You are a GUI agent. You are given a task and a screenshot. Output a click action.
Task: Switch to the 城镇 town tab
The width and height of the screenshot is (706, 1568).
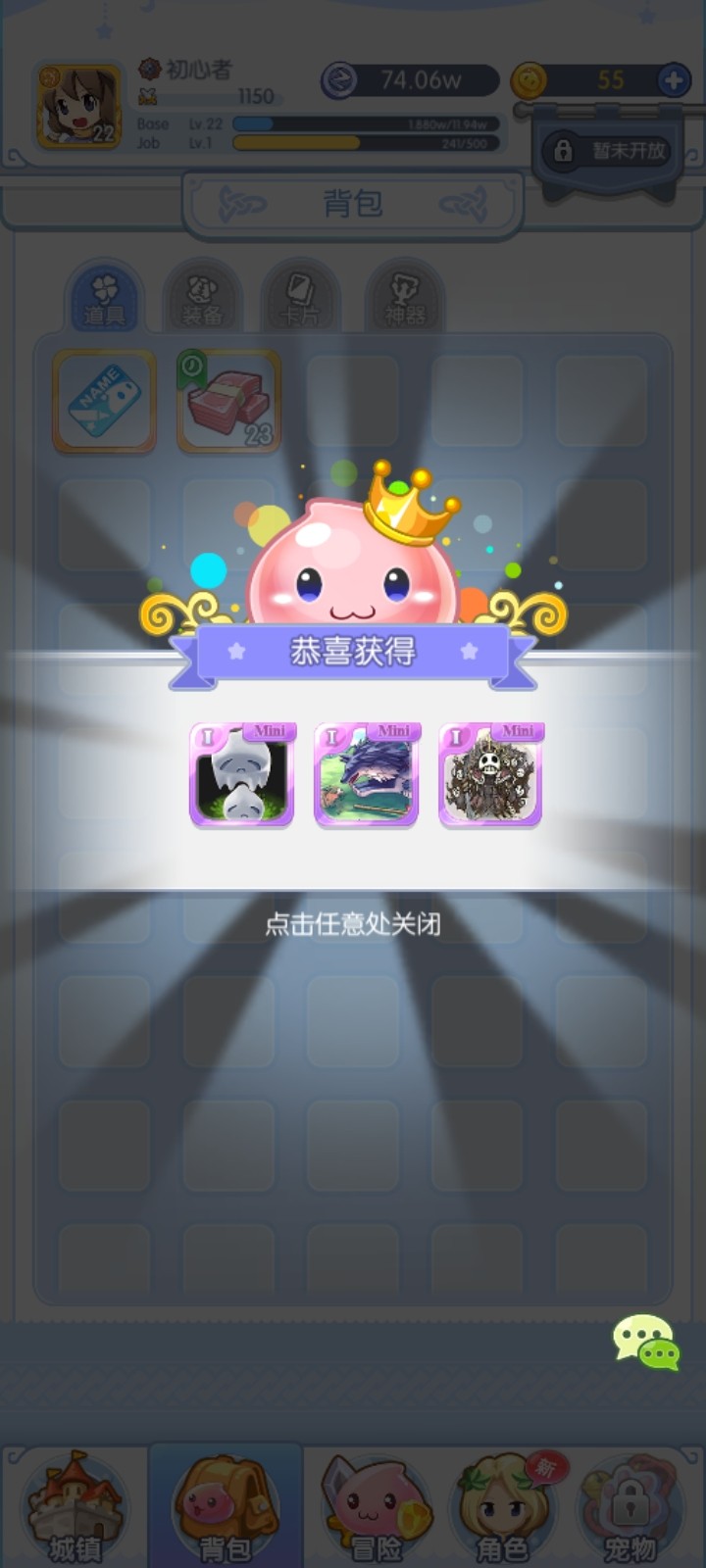[75, 1509]
